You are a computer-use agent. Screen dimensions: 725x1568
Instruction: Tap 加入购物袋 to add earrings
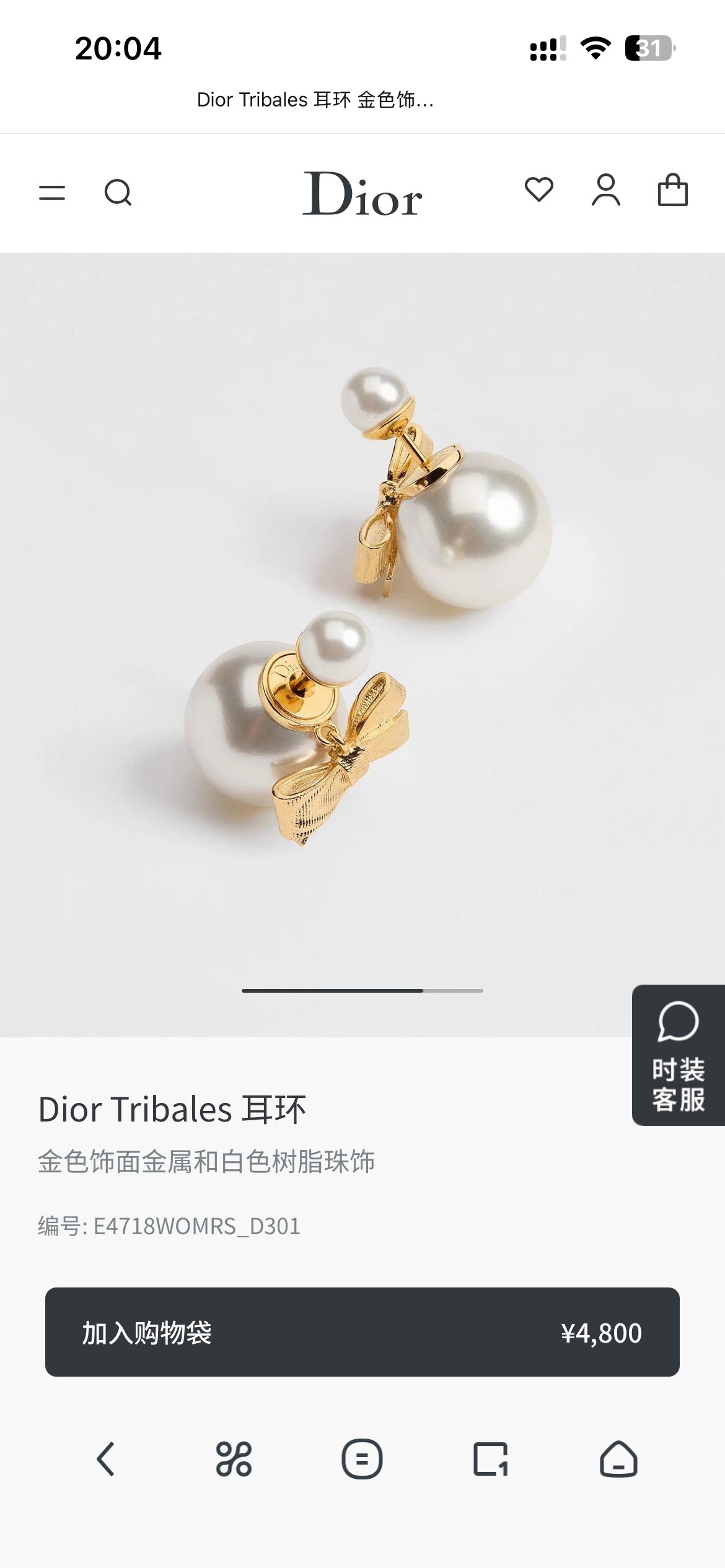[x=362, y=1332]
